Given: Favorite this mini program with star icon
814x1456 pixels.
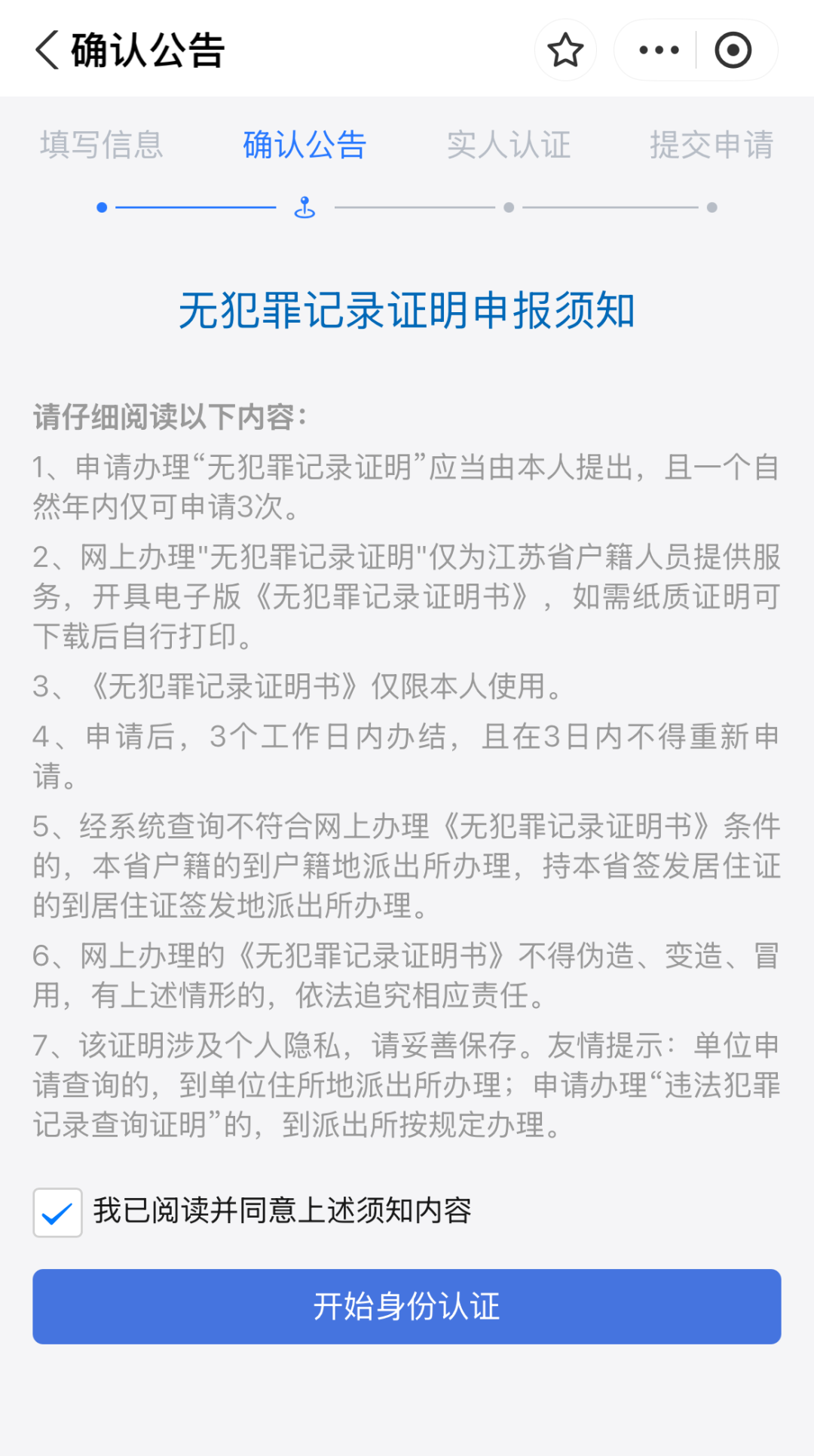Looking at the screenshot, I should (x=565, y=51).
